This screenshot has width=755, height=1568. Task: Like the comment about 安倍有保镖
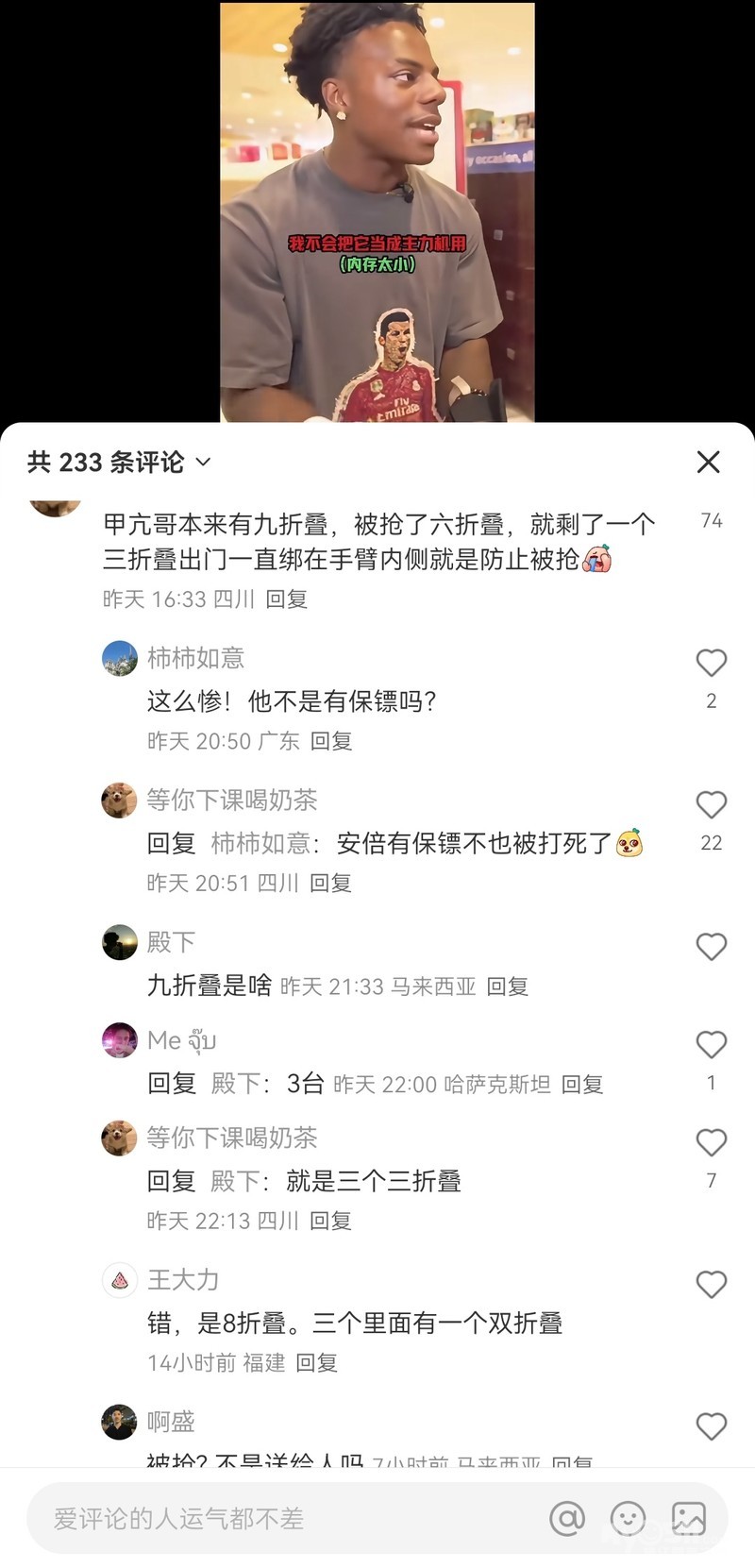[x=711, y=805]
